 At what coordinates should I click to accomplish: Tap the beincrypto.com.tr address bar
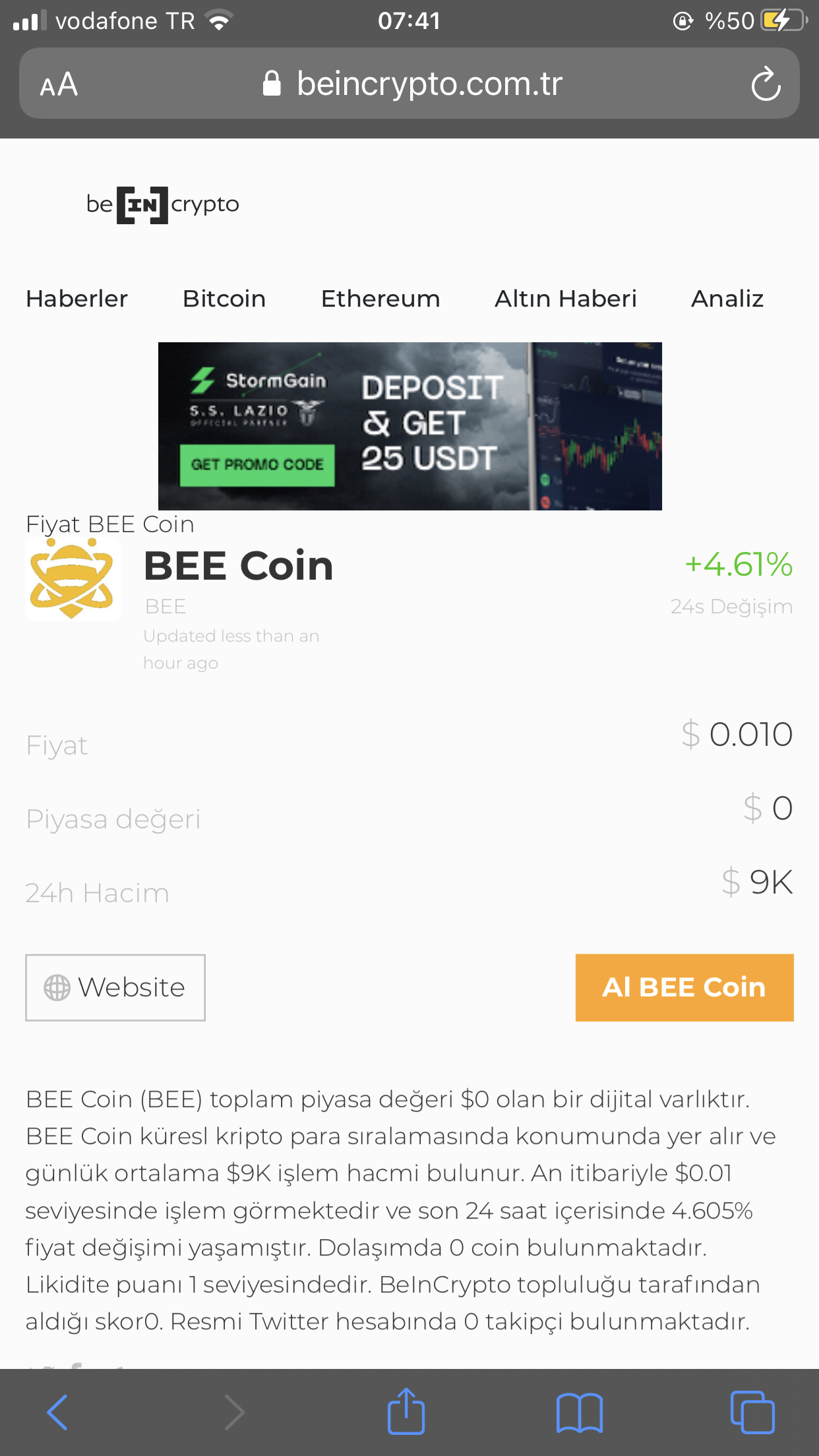coord(412,84)
